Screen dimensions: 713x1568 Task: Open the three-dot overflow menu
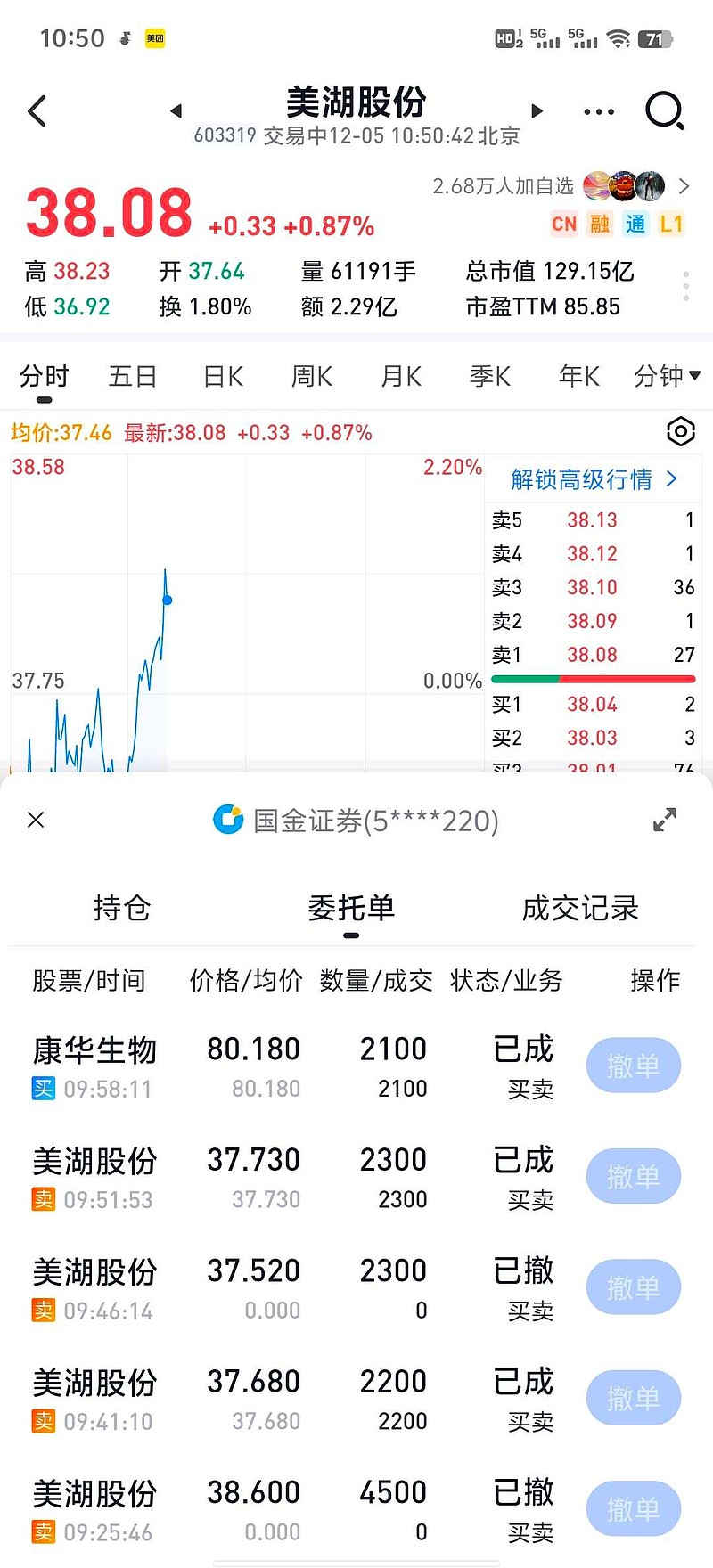[598, 112]
